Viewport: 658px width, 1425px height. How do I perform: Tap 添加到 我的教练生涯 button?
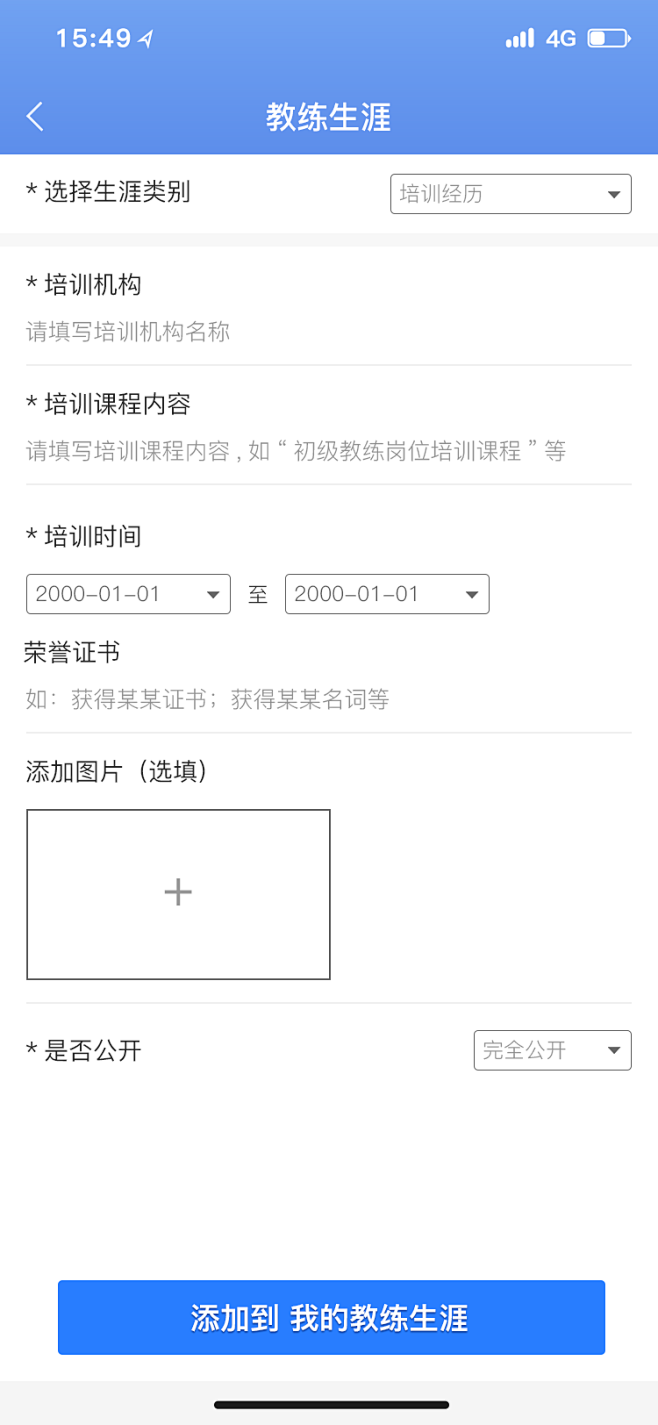(x=331, y=1318)
